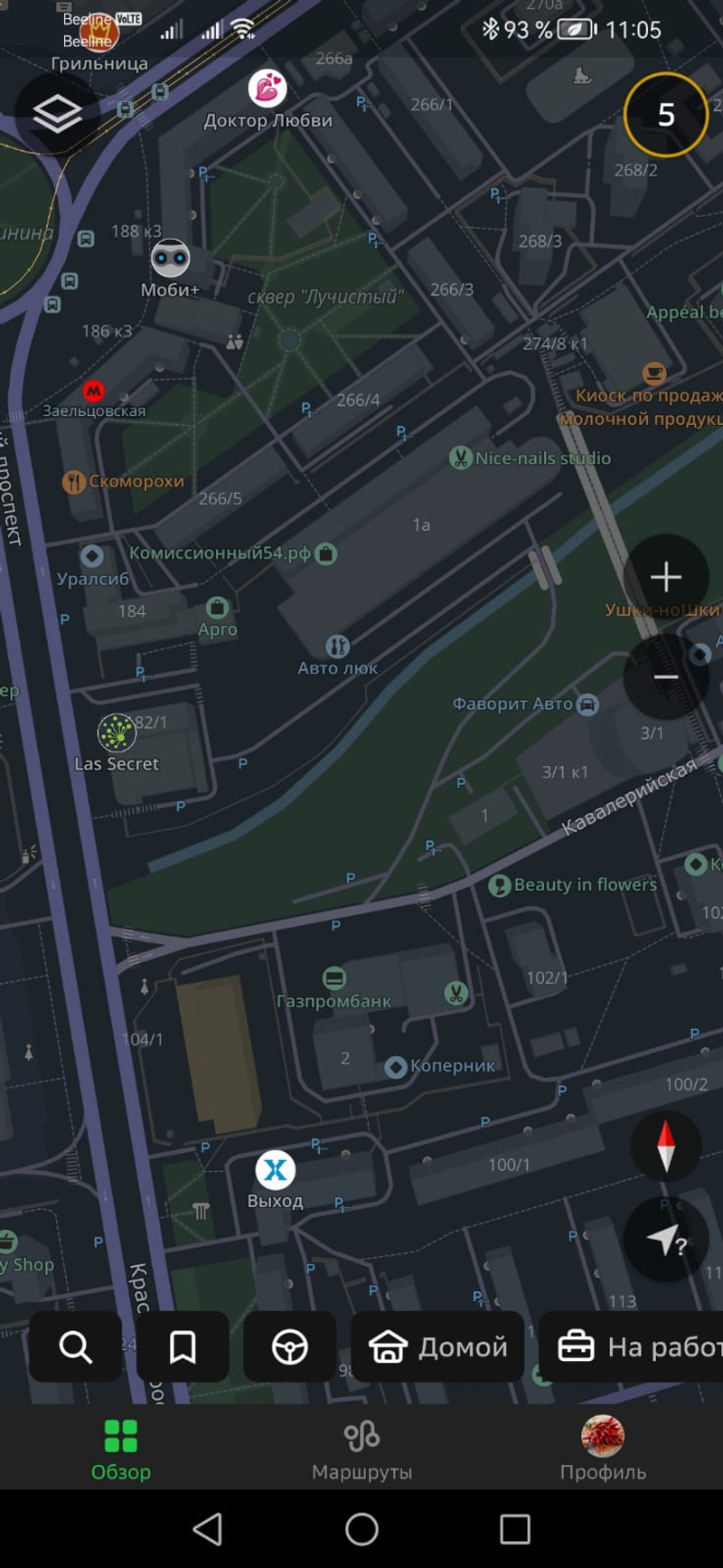Image resolution: width=723 pixels, height=1568 pixels.
Task: Select the Газпромбанк place on the map
Action: click(334, 989)
